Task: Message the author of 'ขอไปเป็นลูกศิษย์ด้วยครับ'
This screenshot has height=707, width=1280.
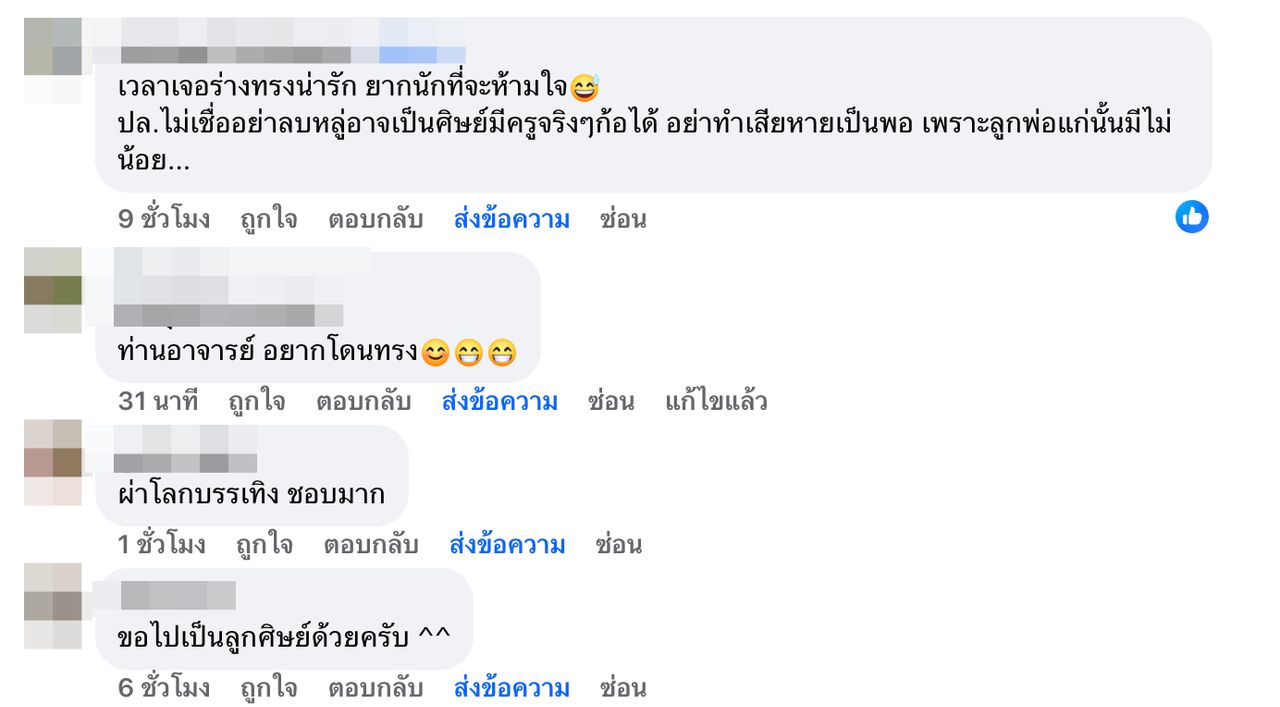Action: tap(511, 688)
